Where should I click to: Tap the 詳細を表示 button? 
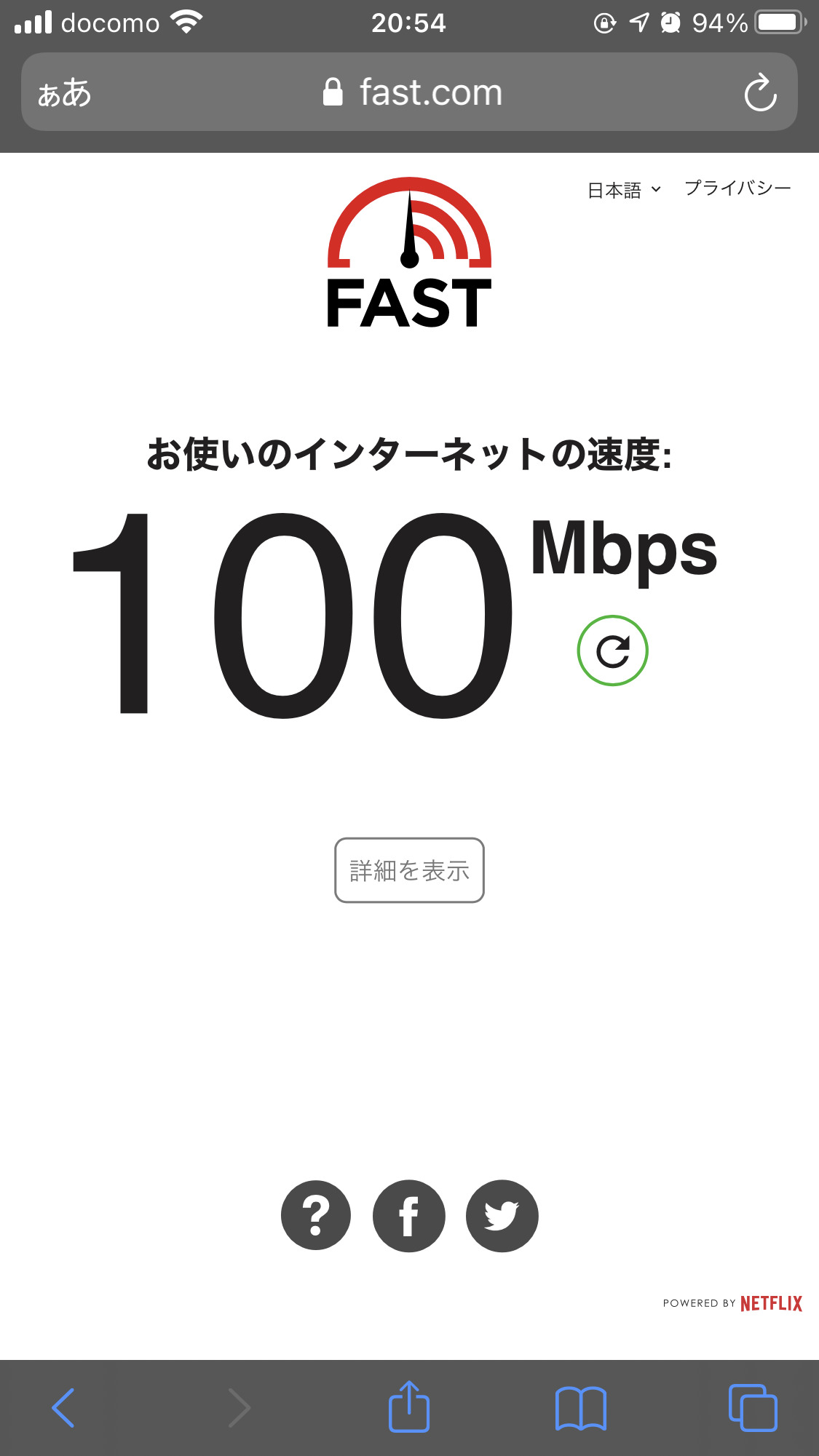point(409,870)
